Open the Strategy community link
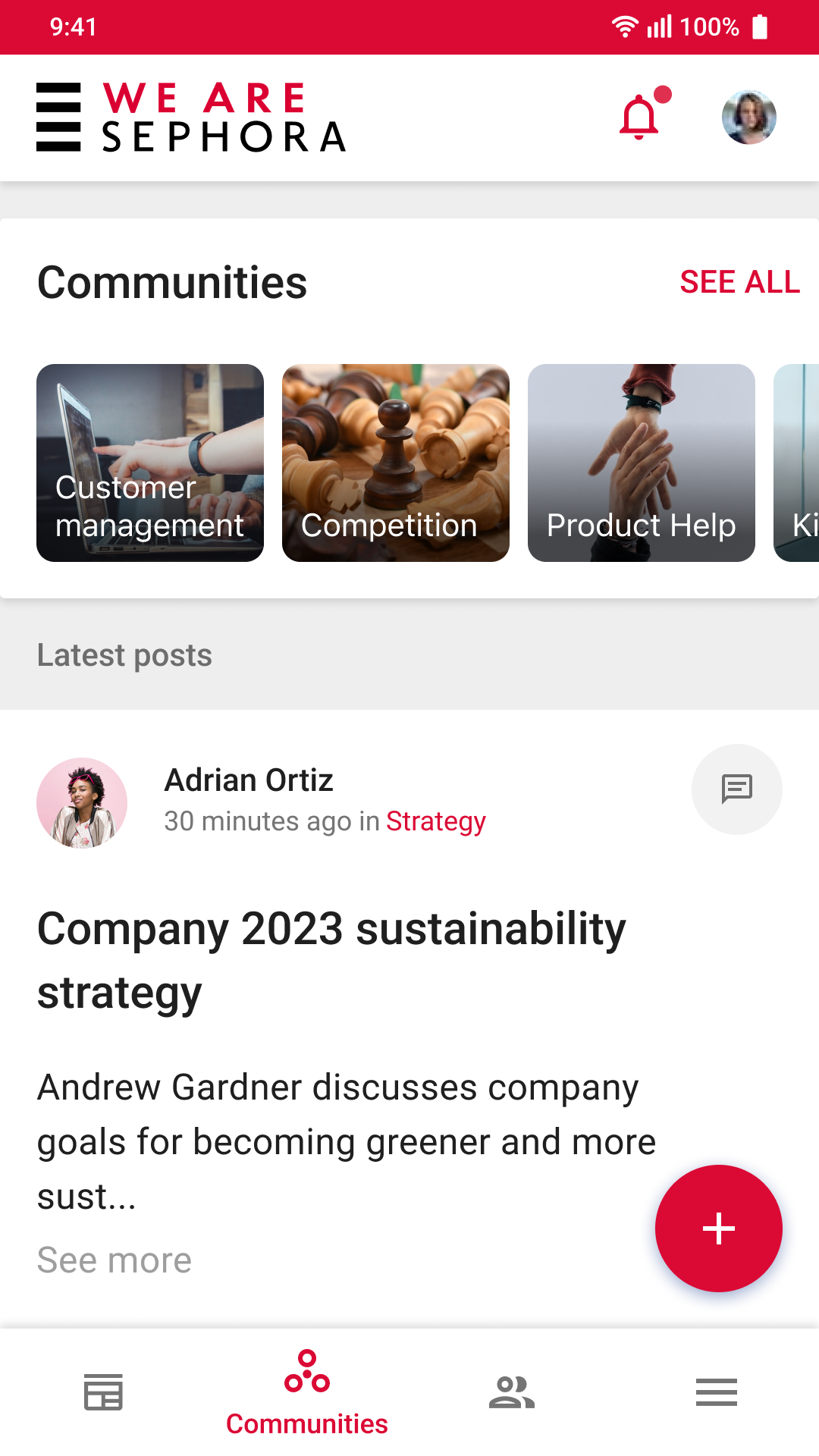This screenshot has width=819, height=1456. 436,821
